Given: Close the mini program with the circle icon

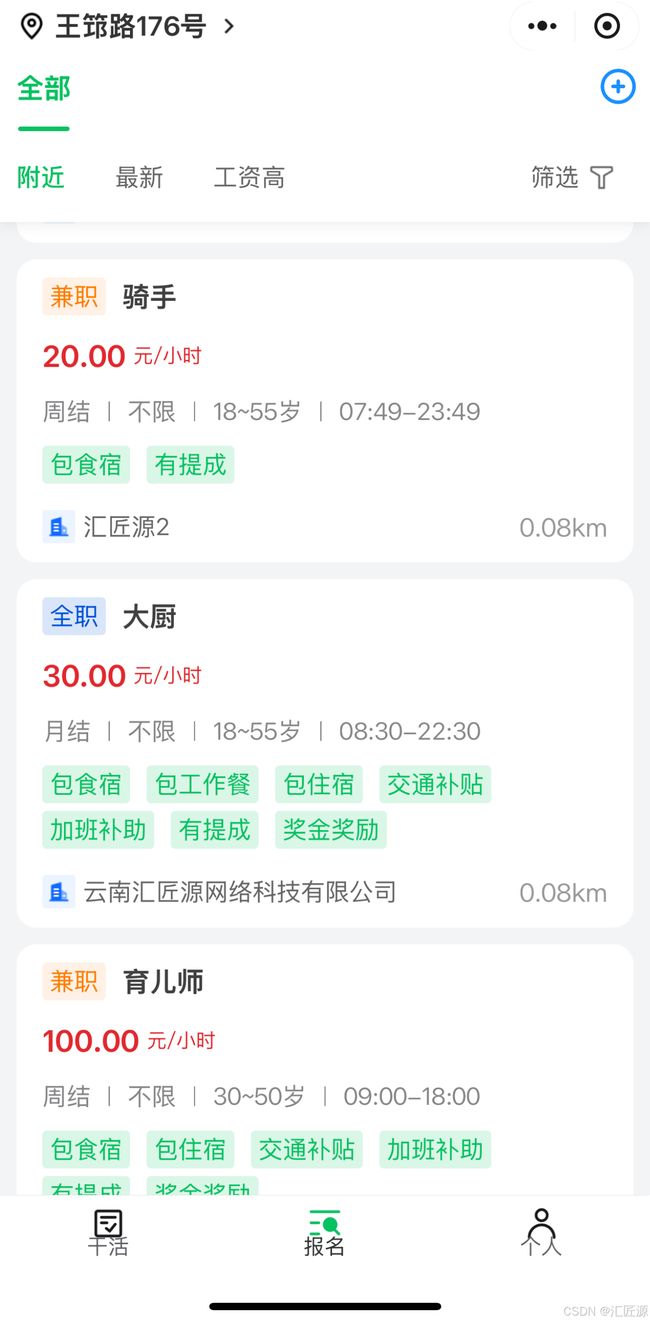Looking at the screenshot, I should 607,26.
